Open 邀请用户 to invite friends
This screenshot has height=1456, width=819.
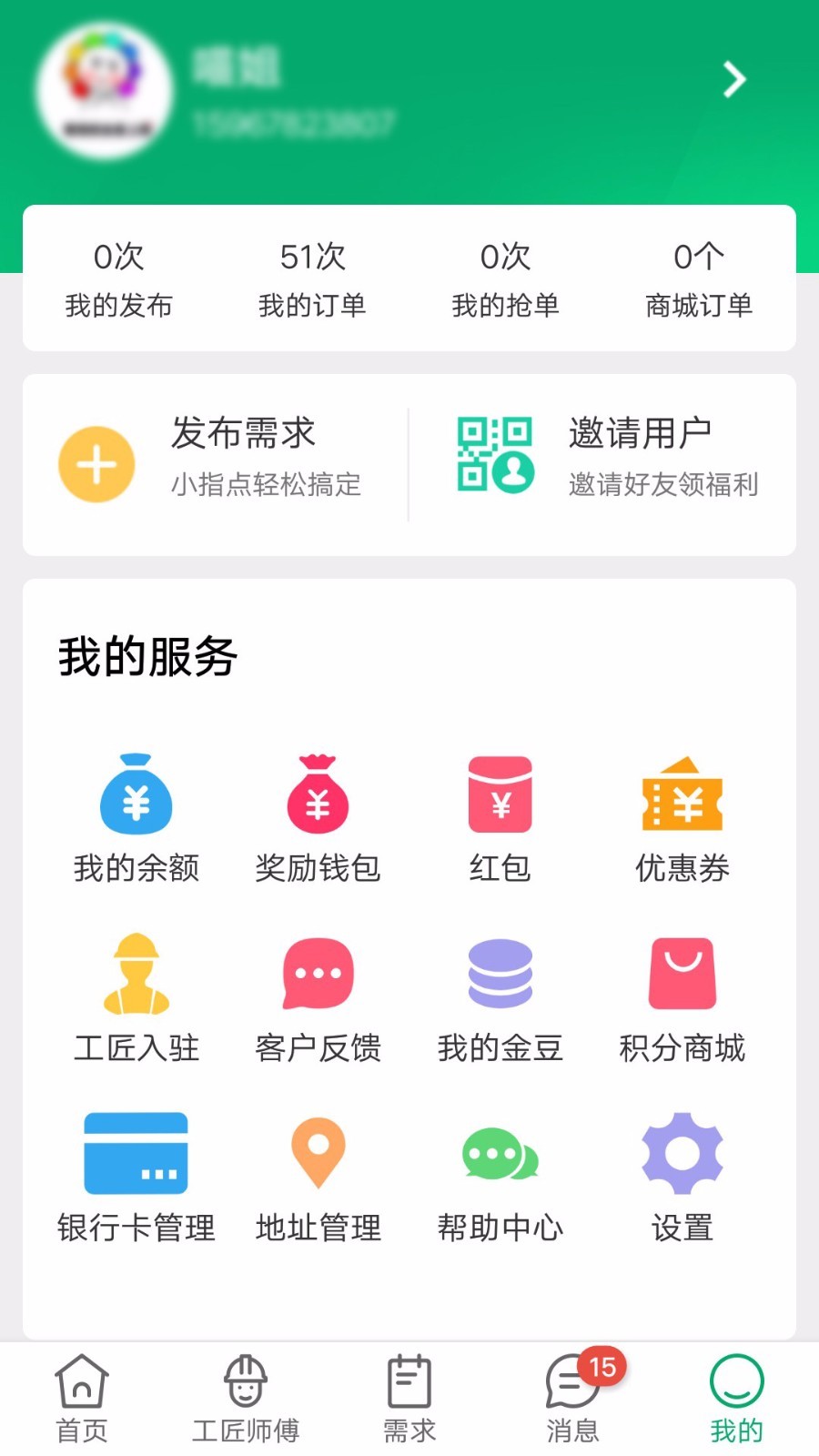tap(606, 464)
